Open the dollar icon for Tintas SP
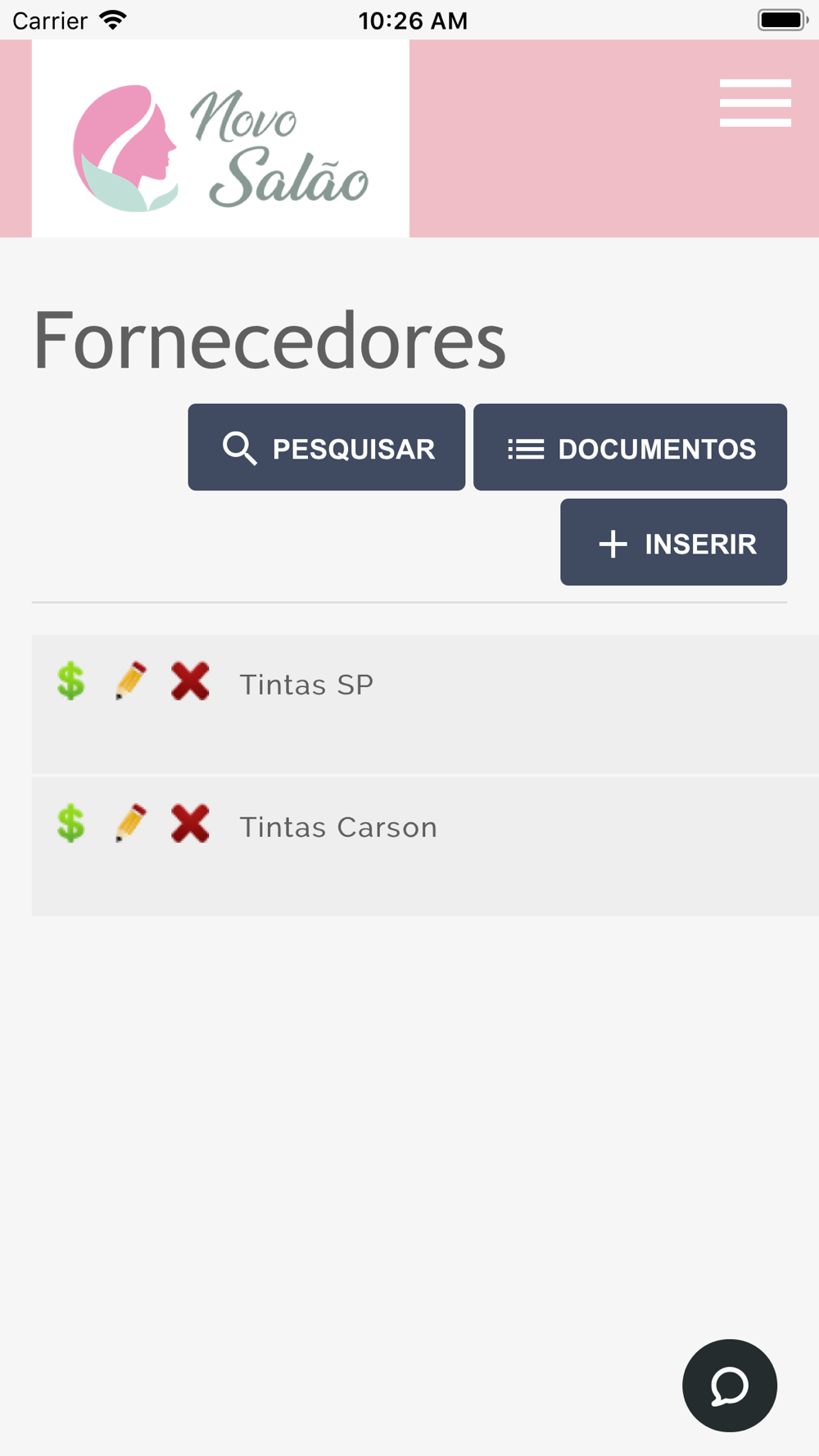The width and height of the screenshot is (819, 1456). pyautogui.click(x=70, y=681)
